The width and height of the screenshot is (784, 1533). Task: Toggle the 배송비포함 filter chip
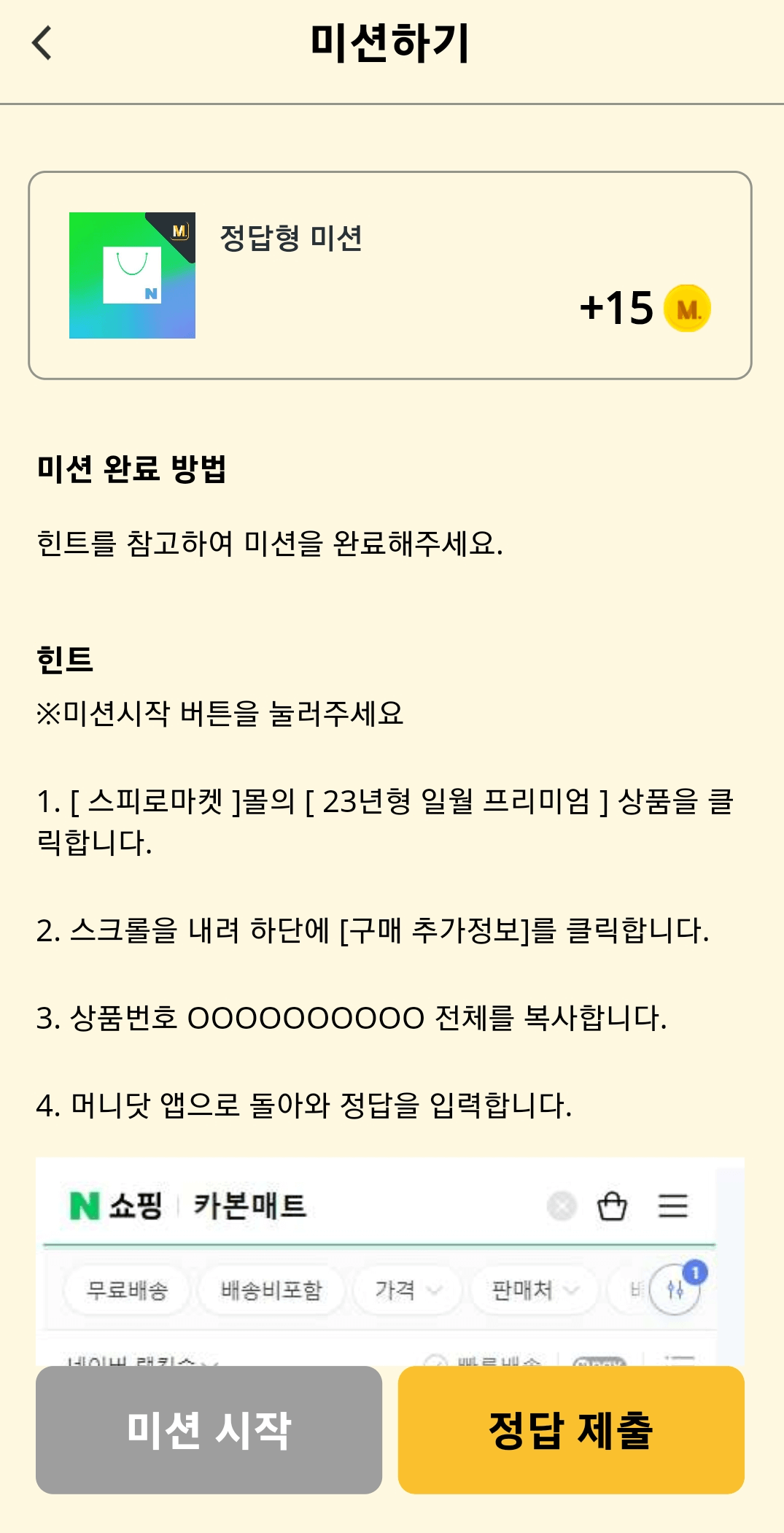[271, 1289]
